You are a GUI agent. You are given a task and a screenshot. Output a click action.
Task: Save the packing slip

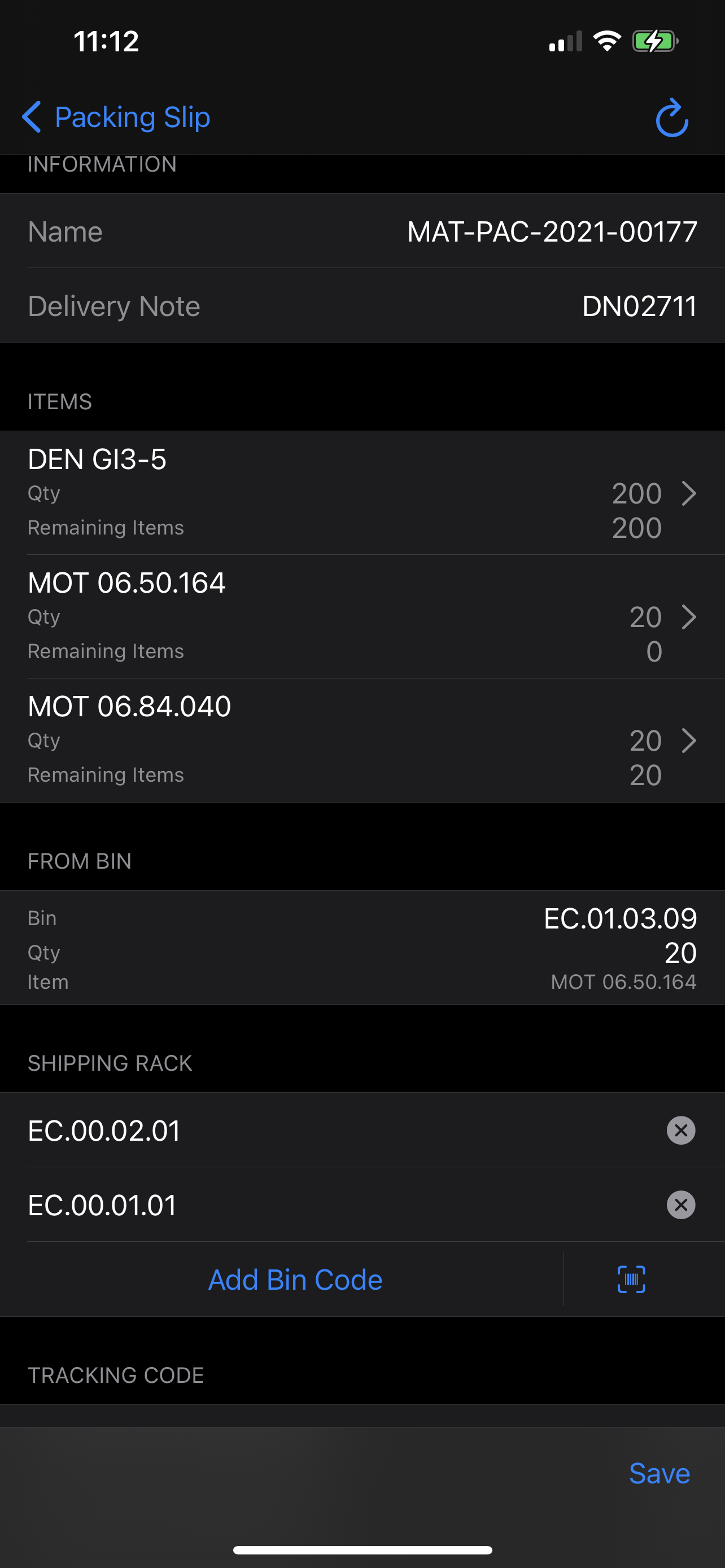[x=660, y=1474]
